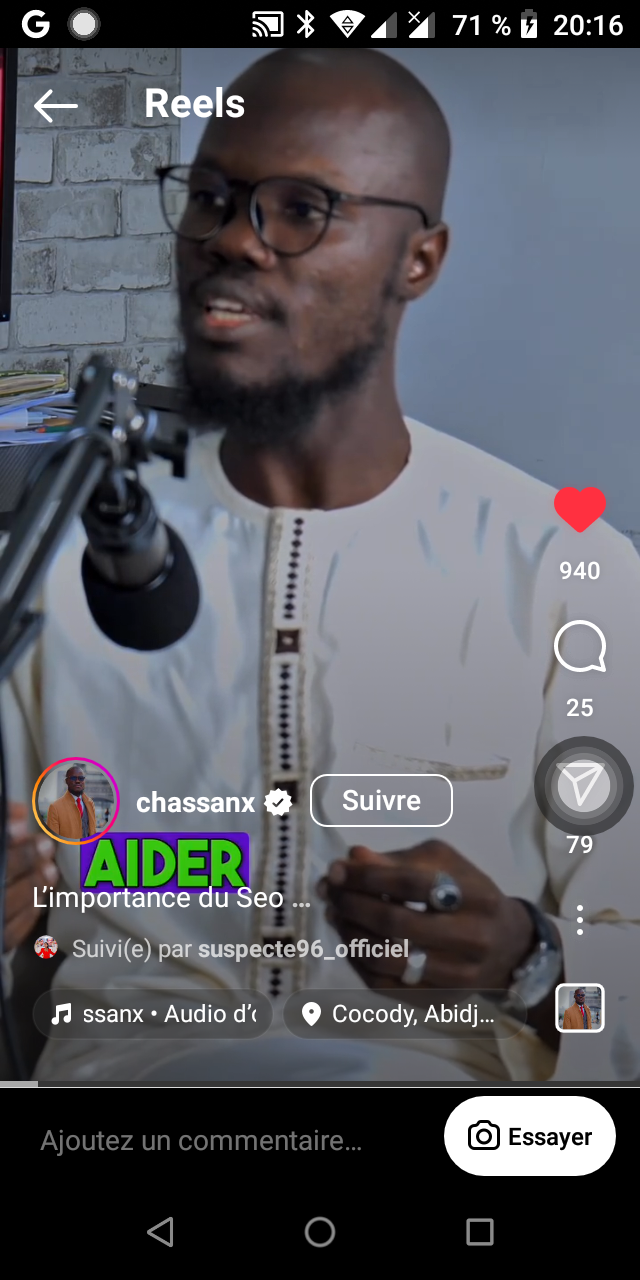Unlike this reel with the red heart
640x1280 pixels.
[580, 510]
